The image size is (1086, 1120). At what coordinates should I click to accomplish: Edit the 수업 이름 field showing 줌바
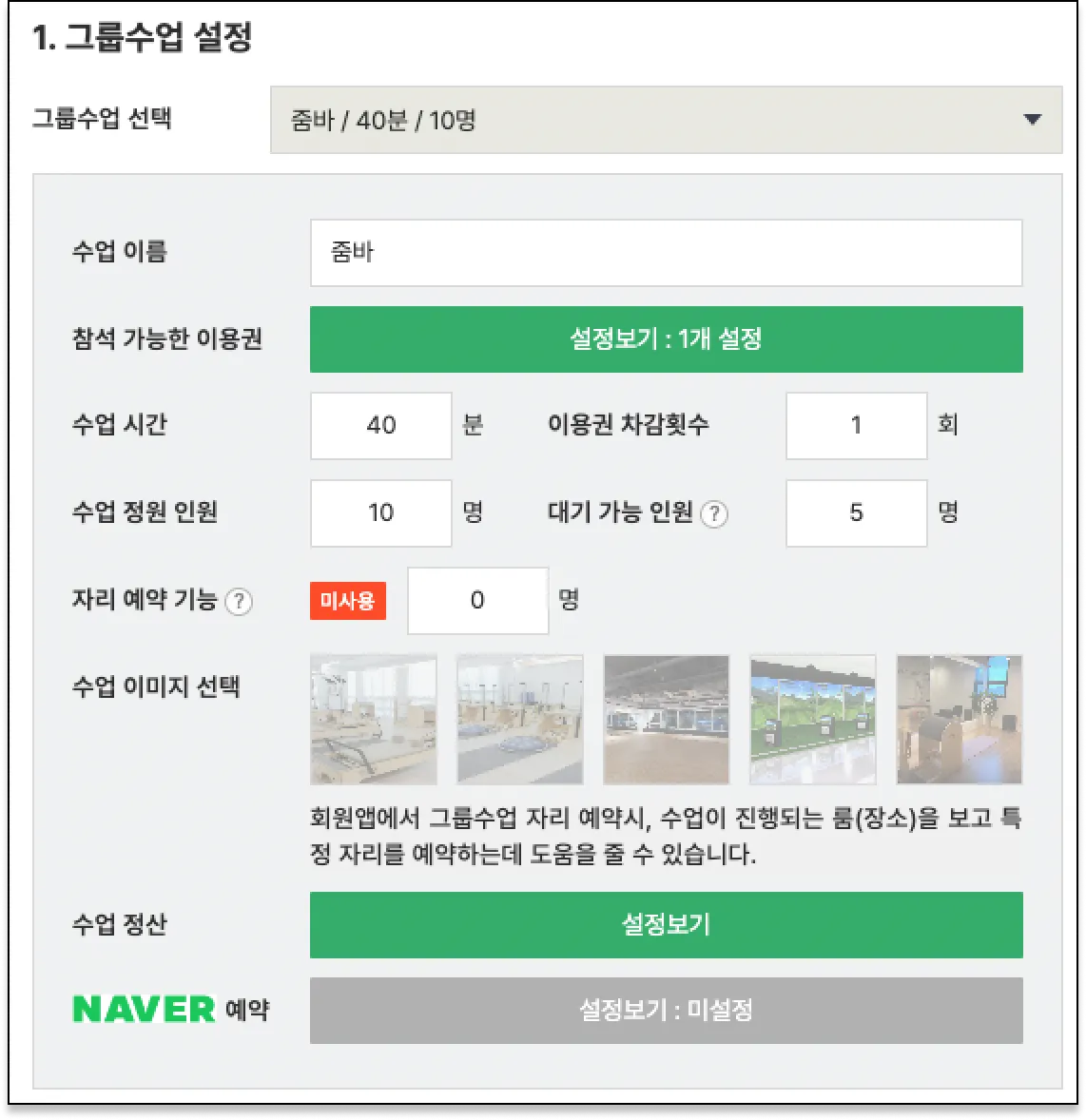(666, 253)
